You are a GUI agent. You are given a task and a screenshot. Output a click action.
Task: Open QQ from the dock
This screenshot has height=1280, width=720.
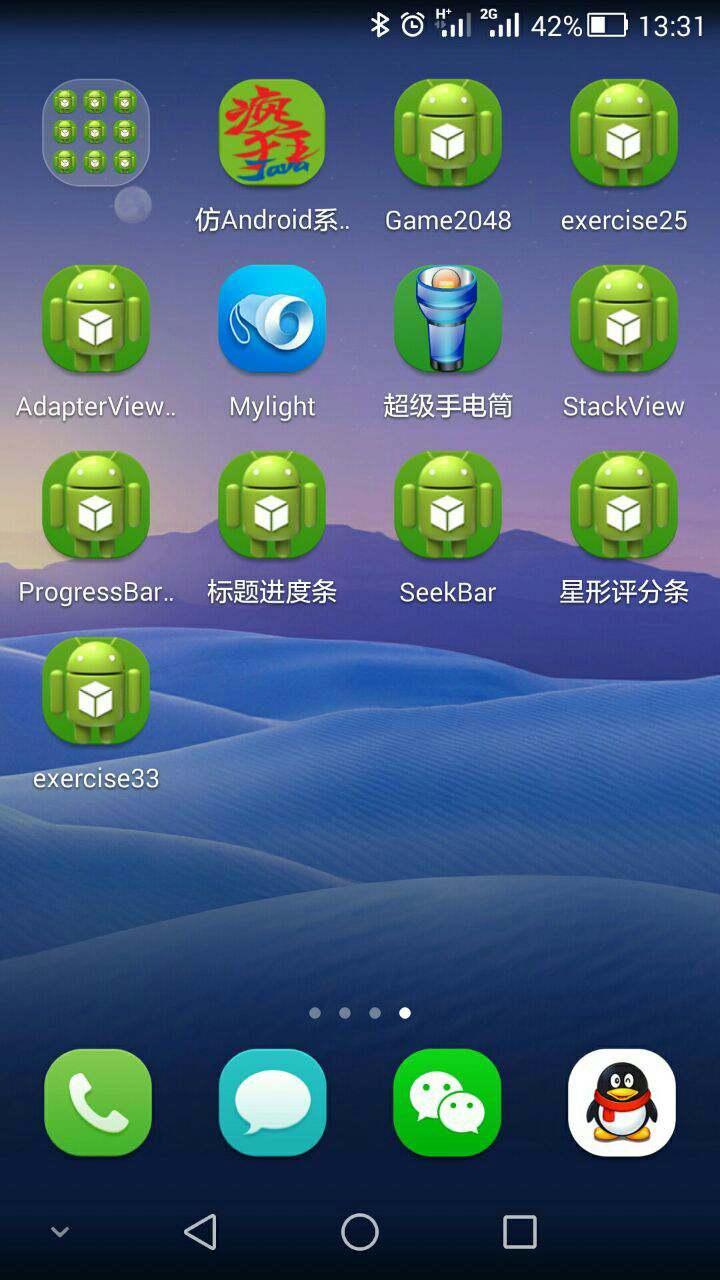point(621,1103)
